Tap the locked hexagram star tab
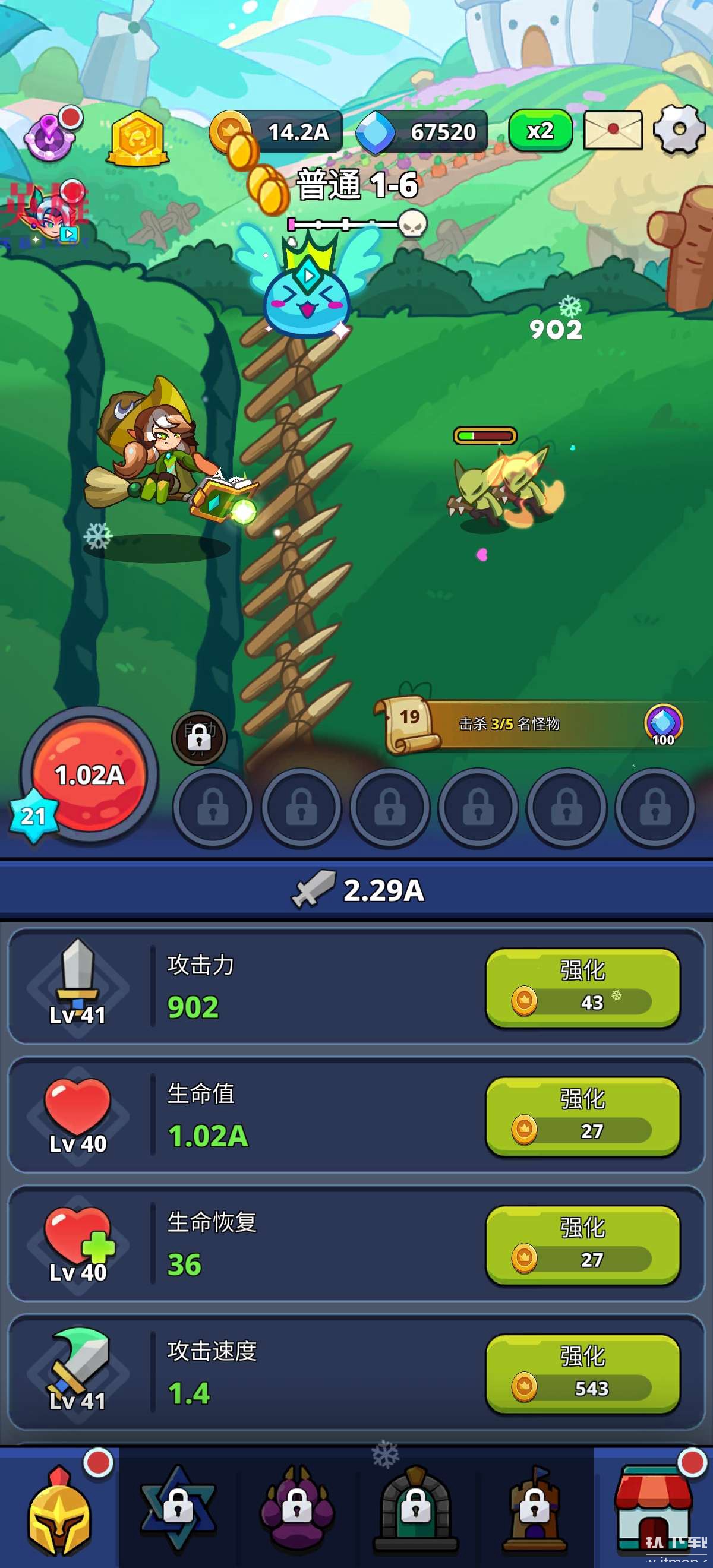713x1568 pixels. tap(178, 1507)
